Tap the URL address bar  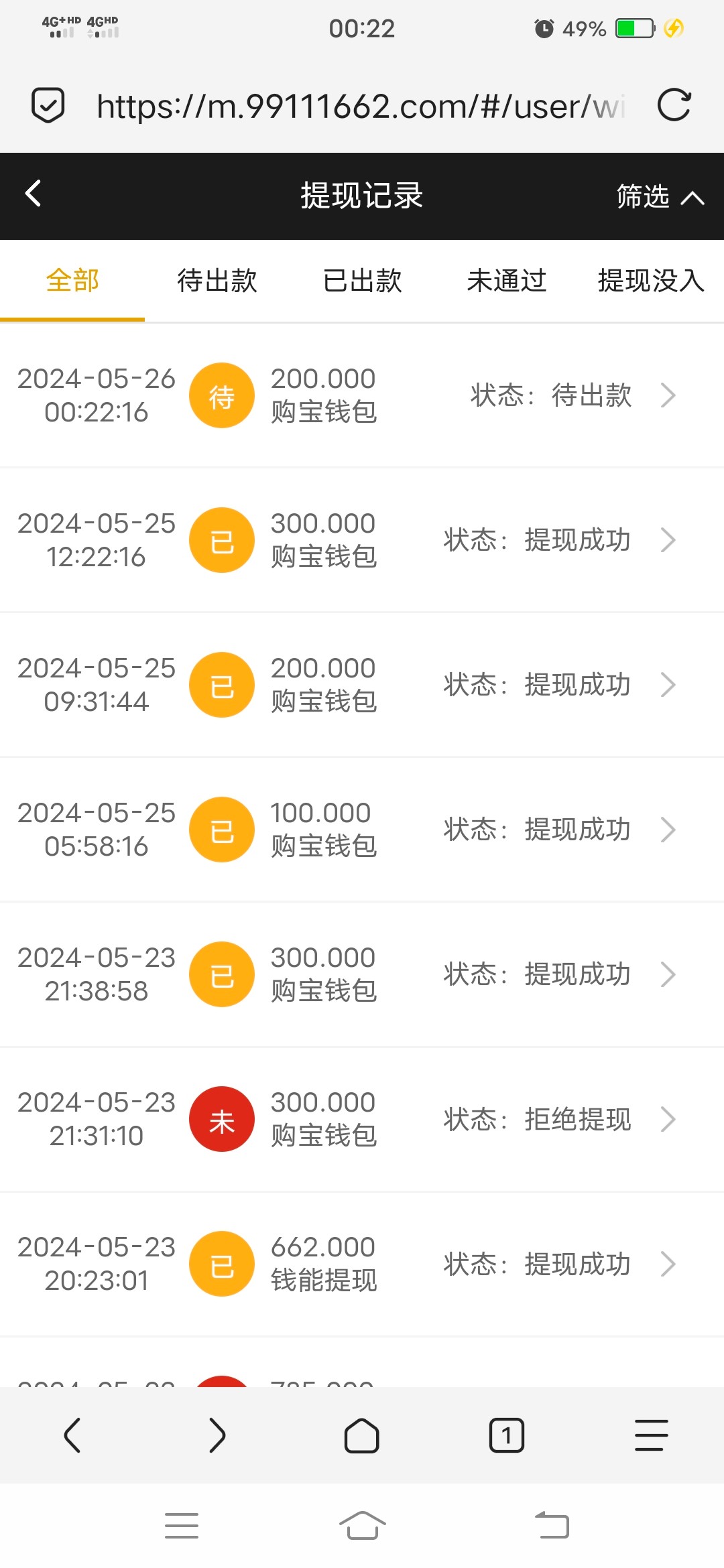[361, 106]
